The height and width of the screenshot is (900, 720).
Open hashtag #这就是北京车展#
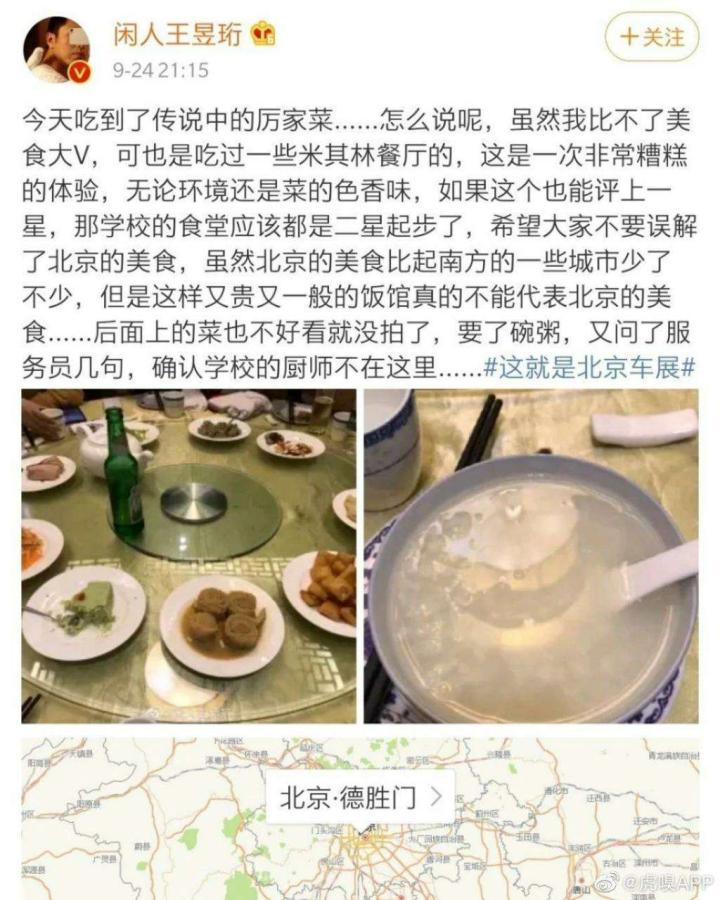click(x=589, y=366)
